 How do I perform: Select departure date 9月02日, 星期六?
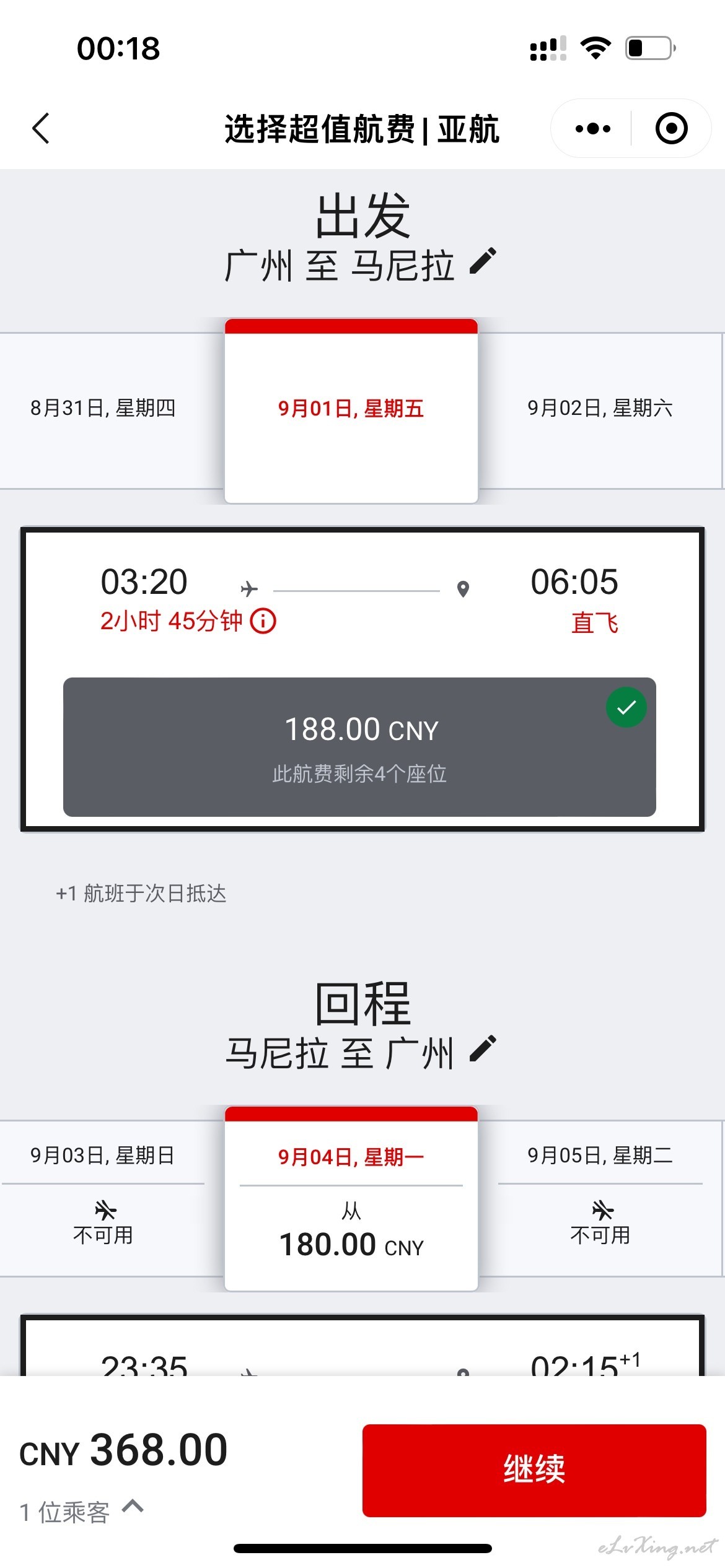[x=600, y=408]
